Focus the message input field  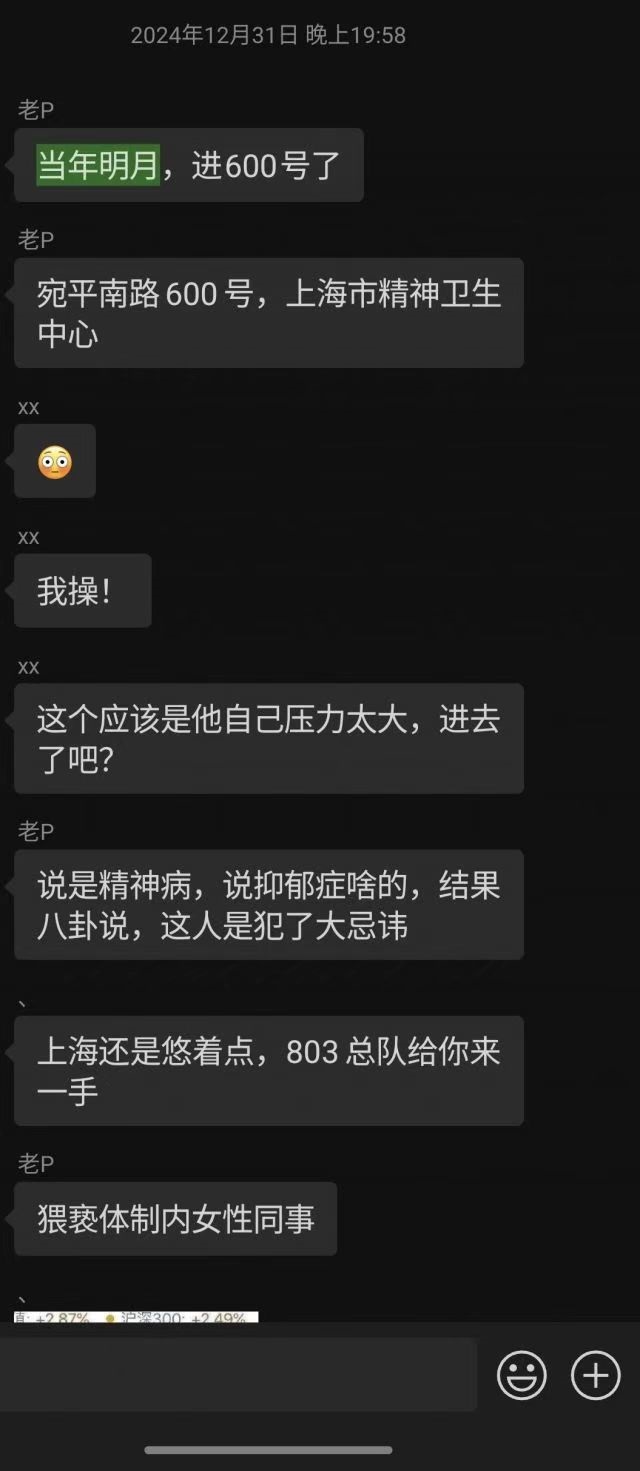click(238, 1375)
